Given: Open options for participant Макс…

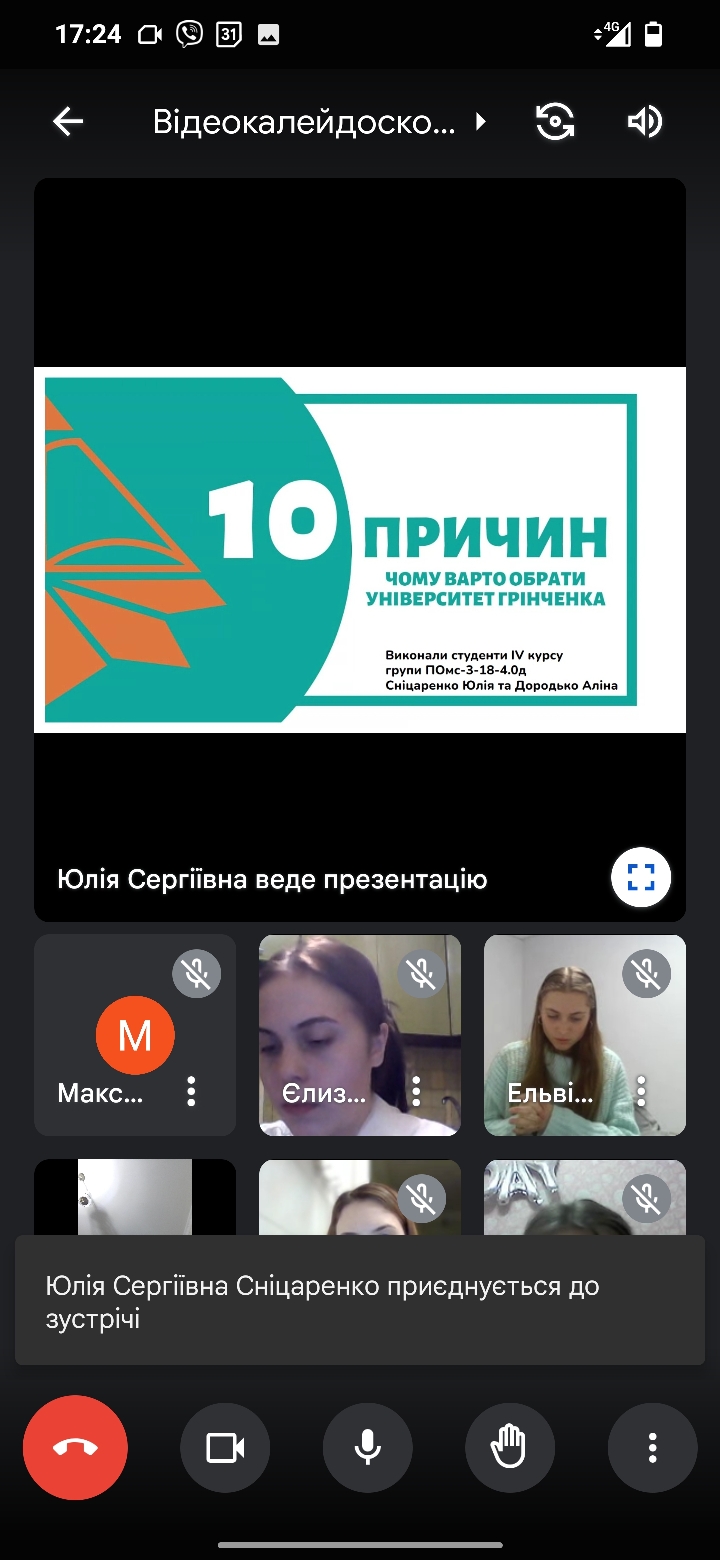Looking at the screenshot, I should (191, 1091).
